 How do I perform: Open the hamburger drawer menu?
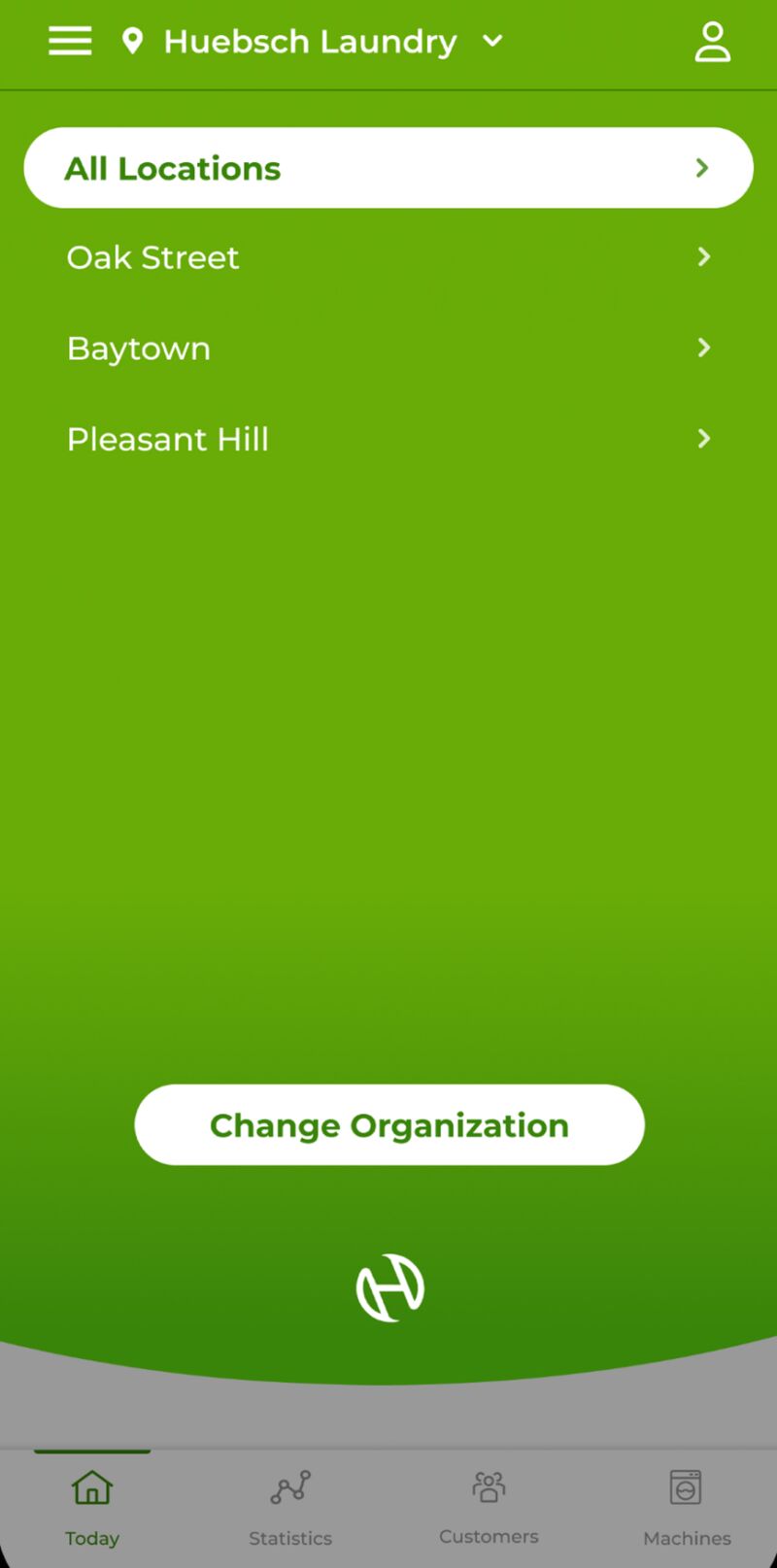[x=70, y=42]
